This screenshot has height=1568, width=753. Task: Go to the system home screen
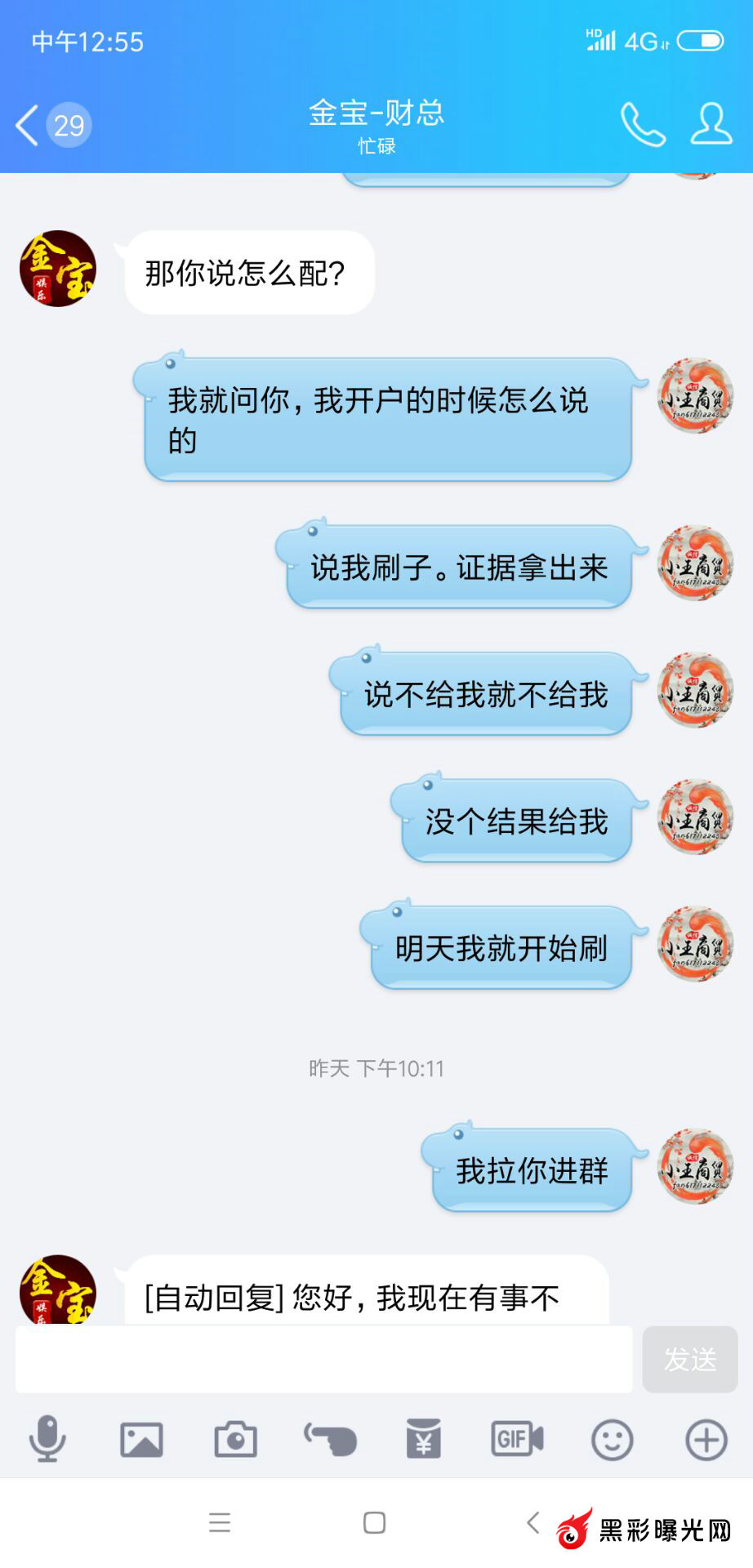pyautogui.click(x=375, y=1522)
